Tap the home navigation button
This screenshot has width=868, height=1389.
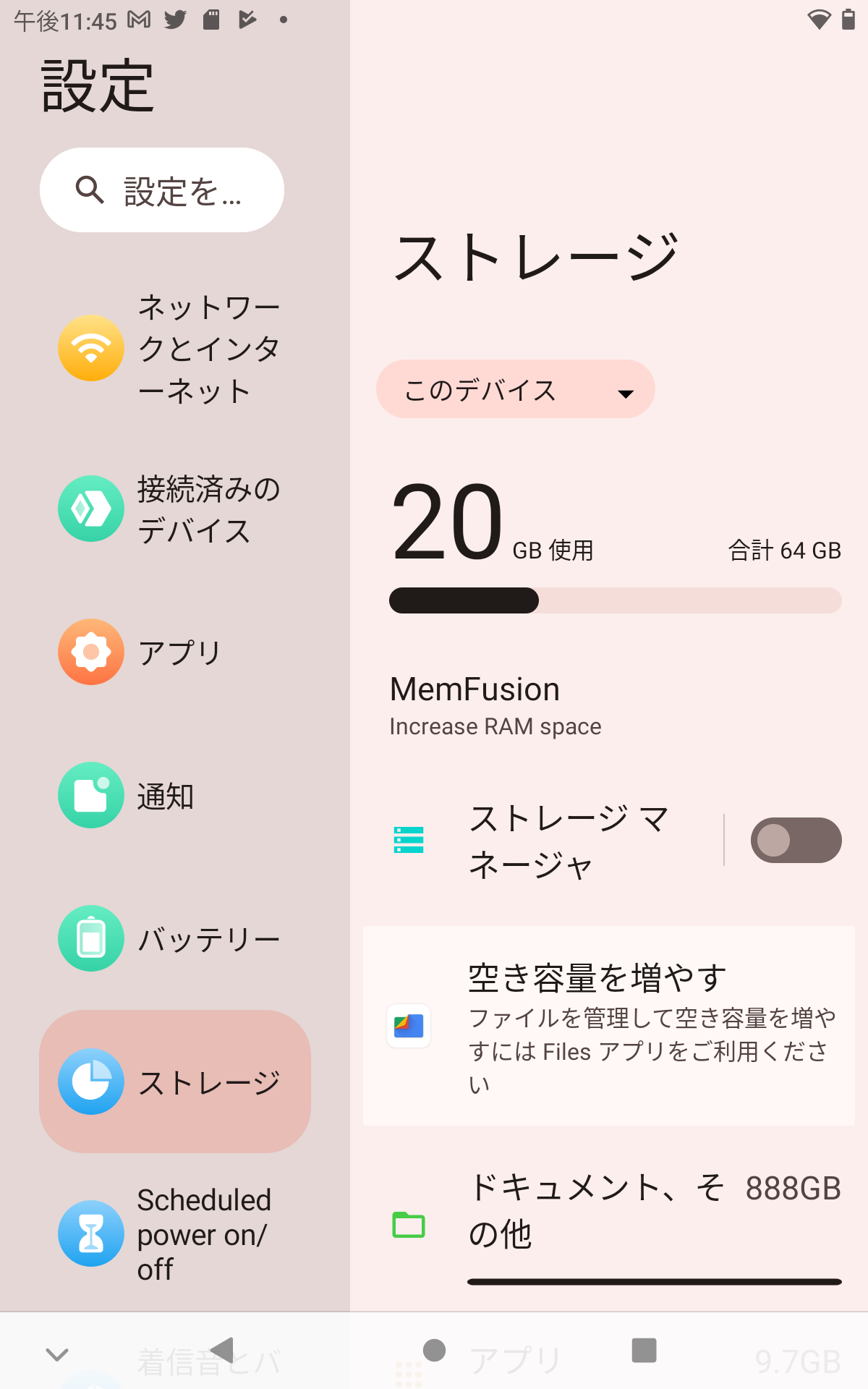(x=434, y=1350)
